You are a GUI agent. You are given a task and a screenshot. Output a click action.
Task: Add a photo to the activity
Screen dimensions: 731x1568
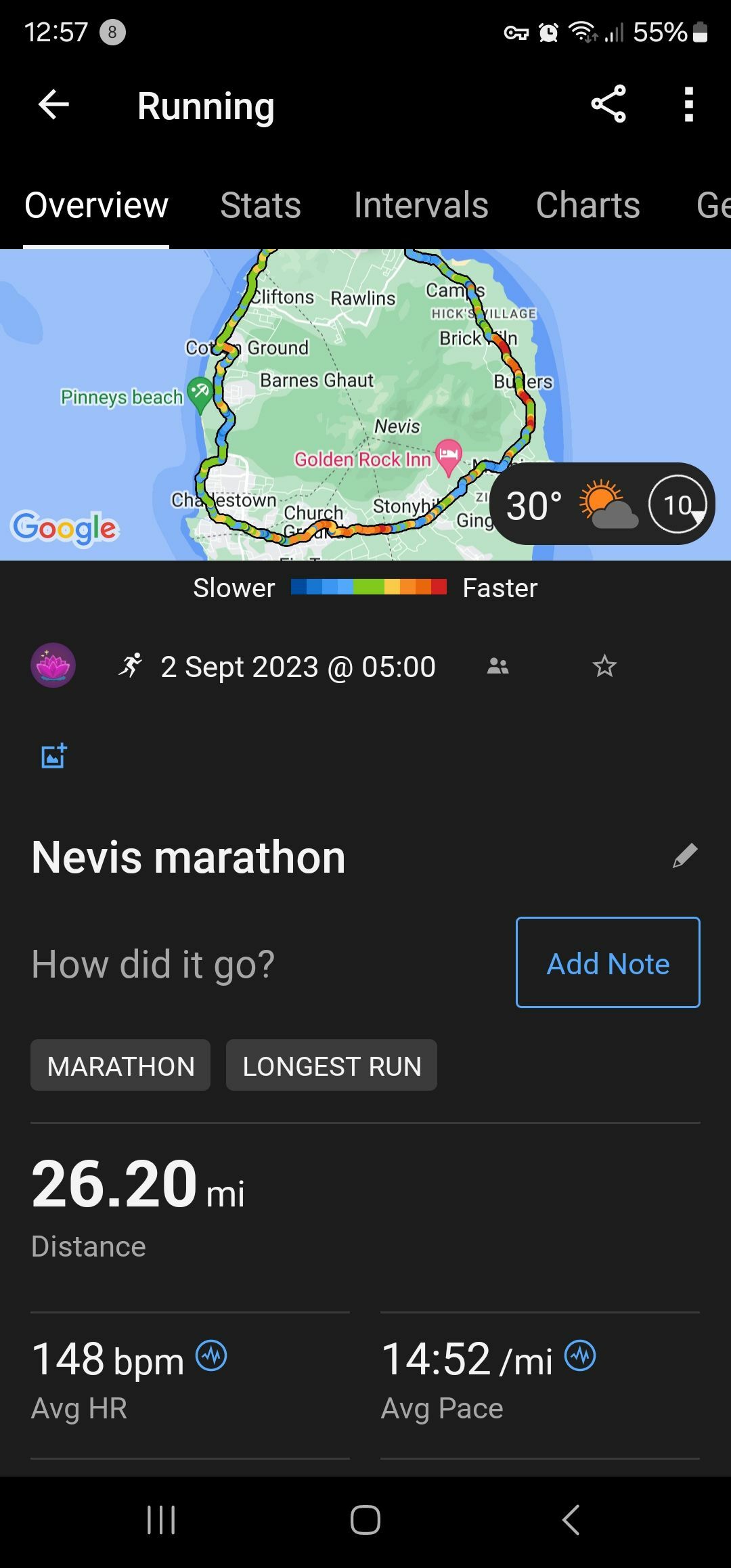54,756
